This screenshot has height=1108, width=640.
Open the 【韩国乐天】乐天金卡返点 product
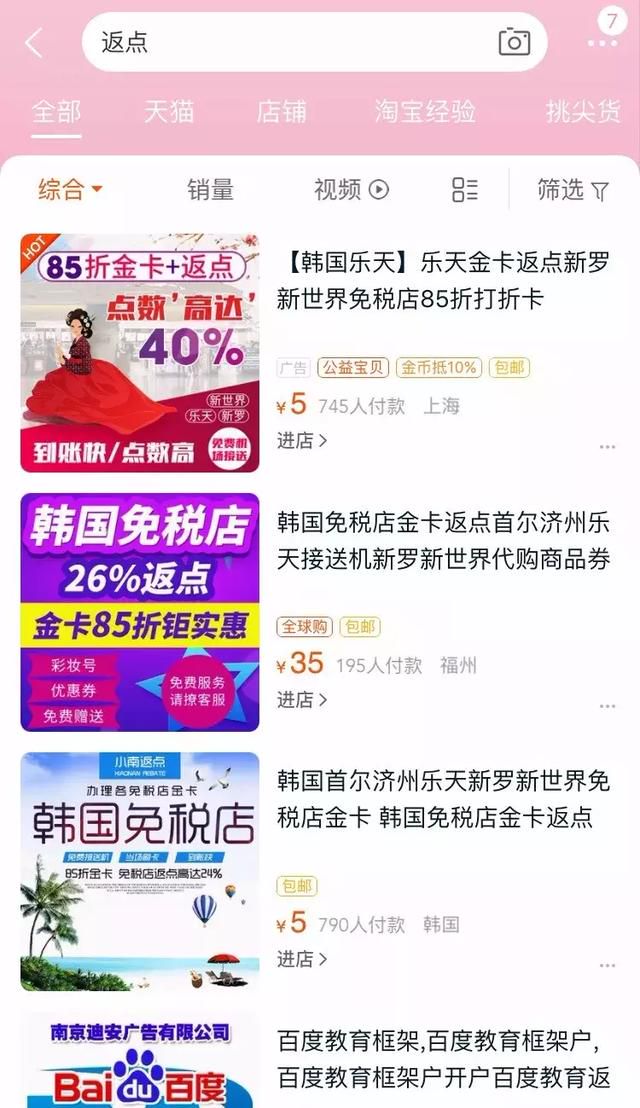point(443,281)
